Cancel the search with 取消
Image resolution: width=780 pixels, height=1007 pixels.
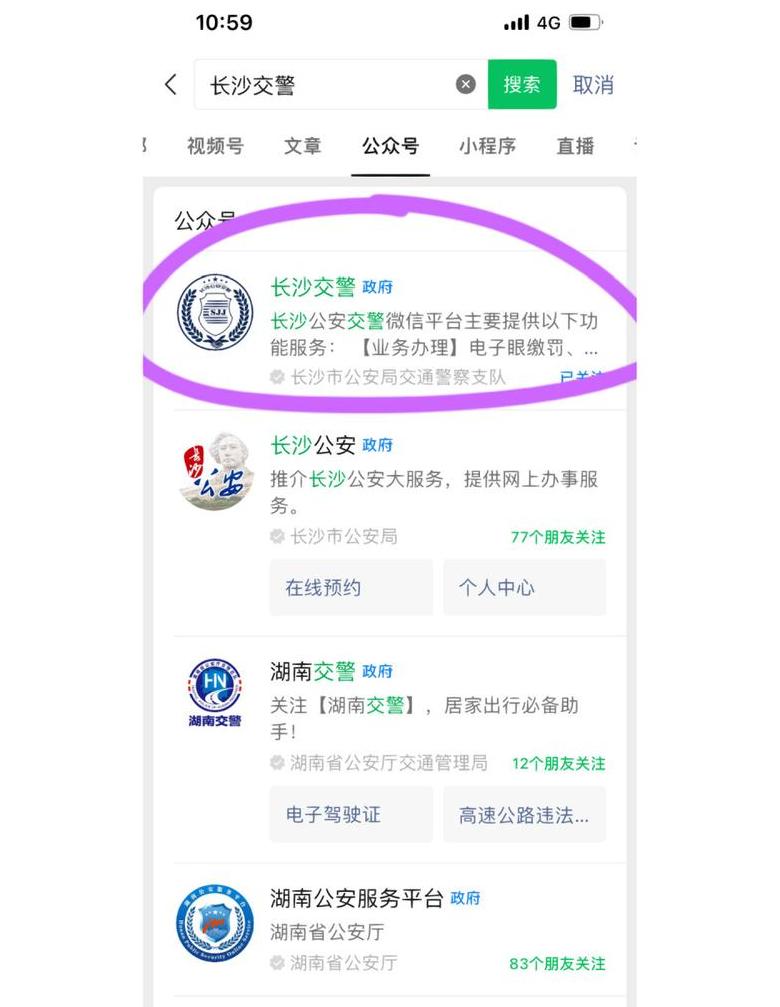pos(593,85)
